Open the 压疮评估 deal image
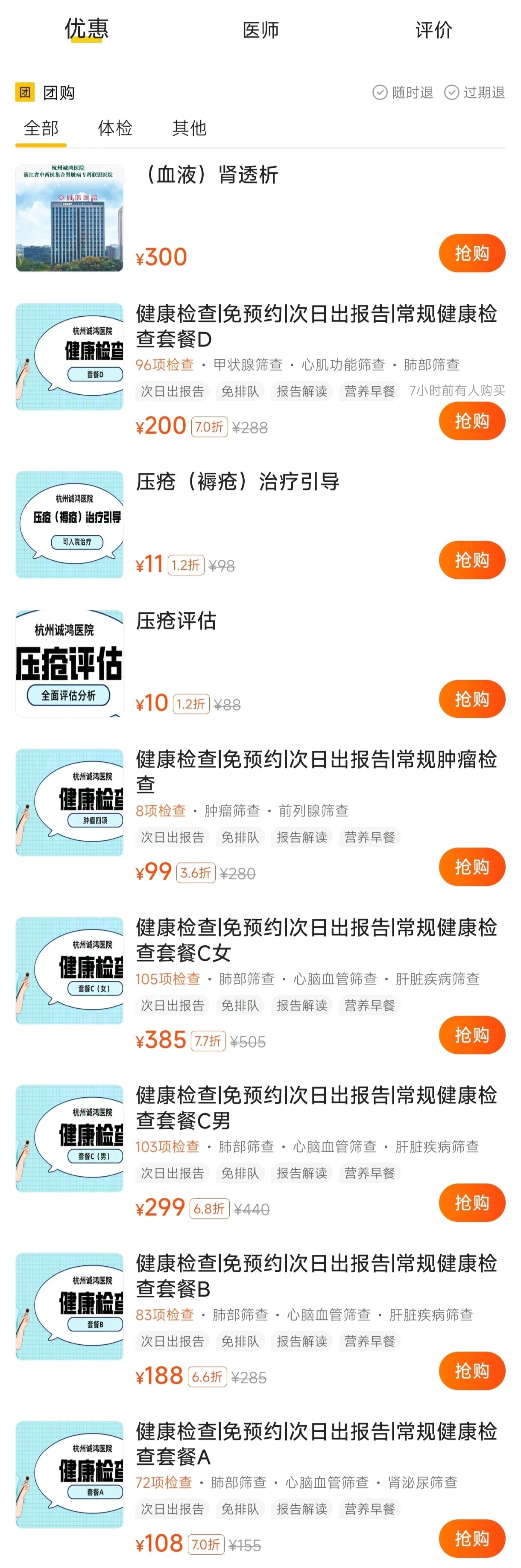The height and width of the screenshot is (1568, 521). [70, 664]
